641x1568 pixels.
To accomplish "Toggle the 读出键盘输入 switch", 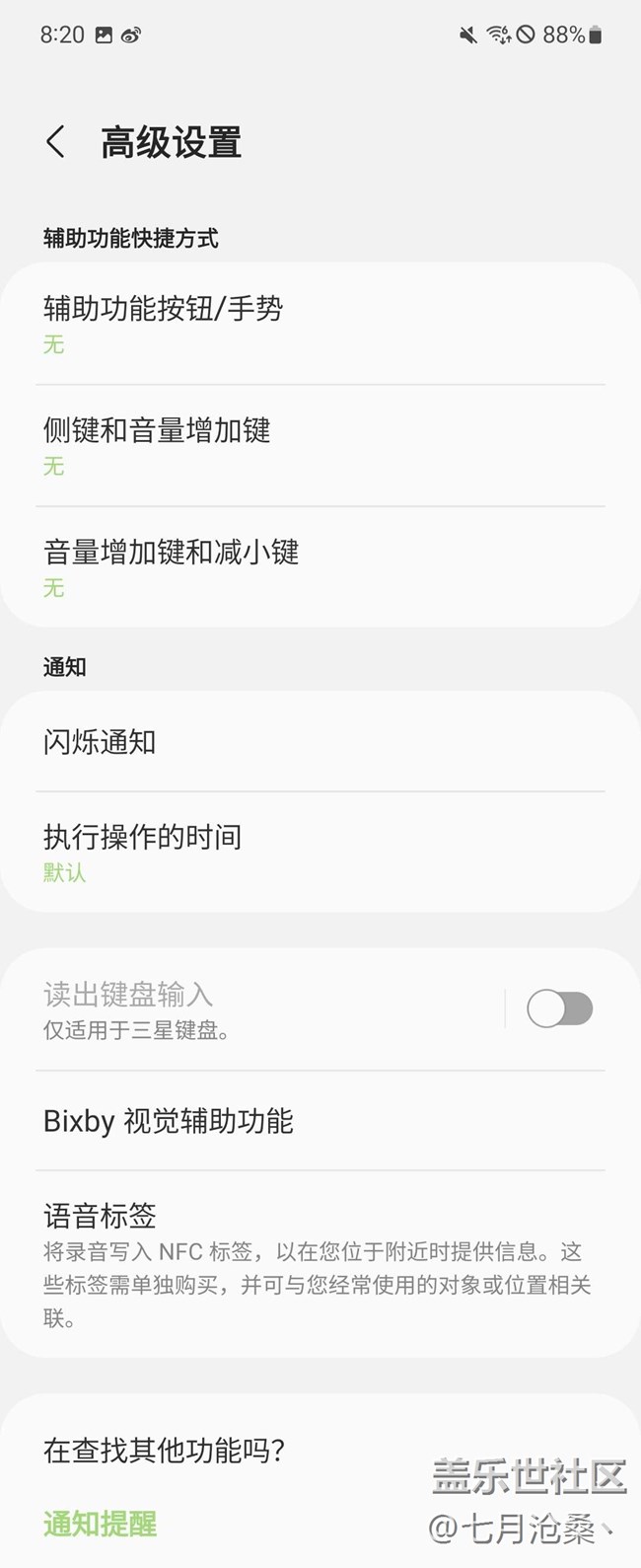I will click(x=559, y=1008).
